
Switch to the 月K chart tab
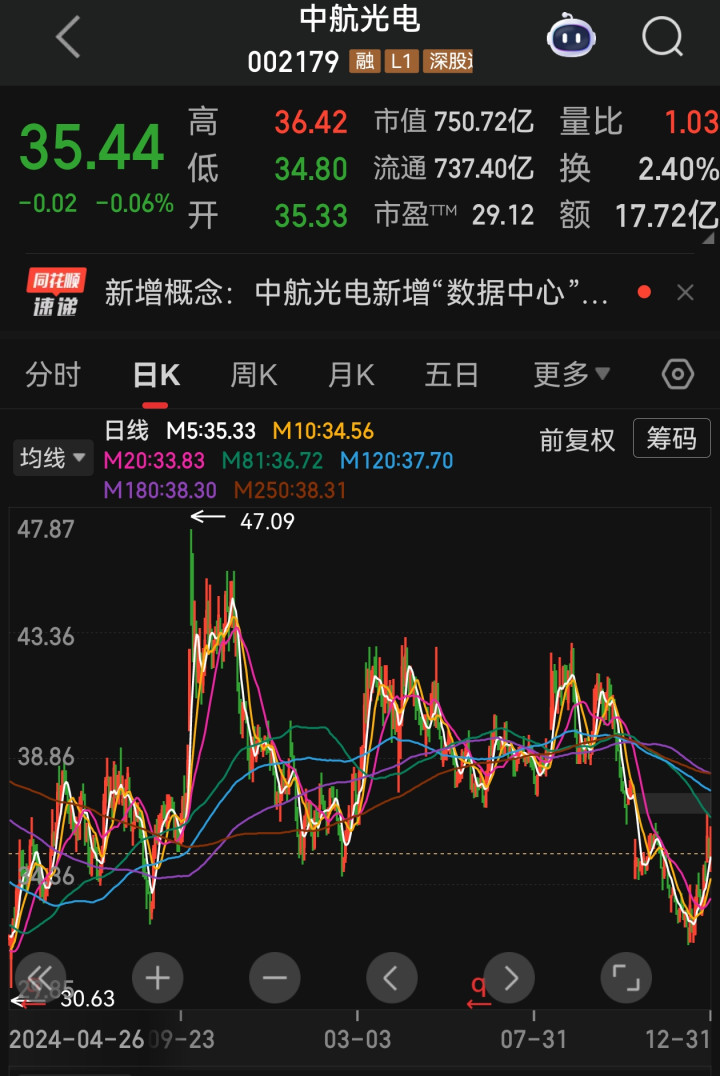click(351, 375)
